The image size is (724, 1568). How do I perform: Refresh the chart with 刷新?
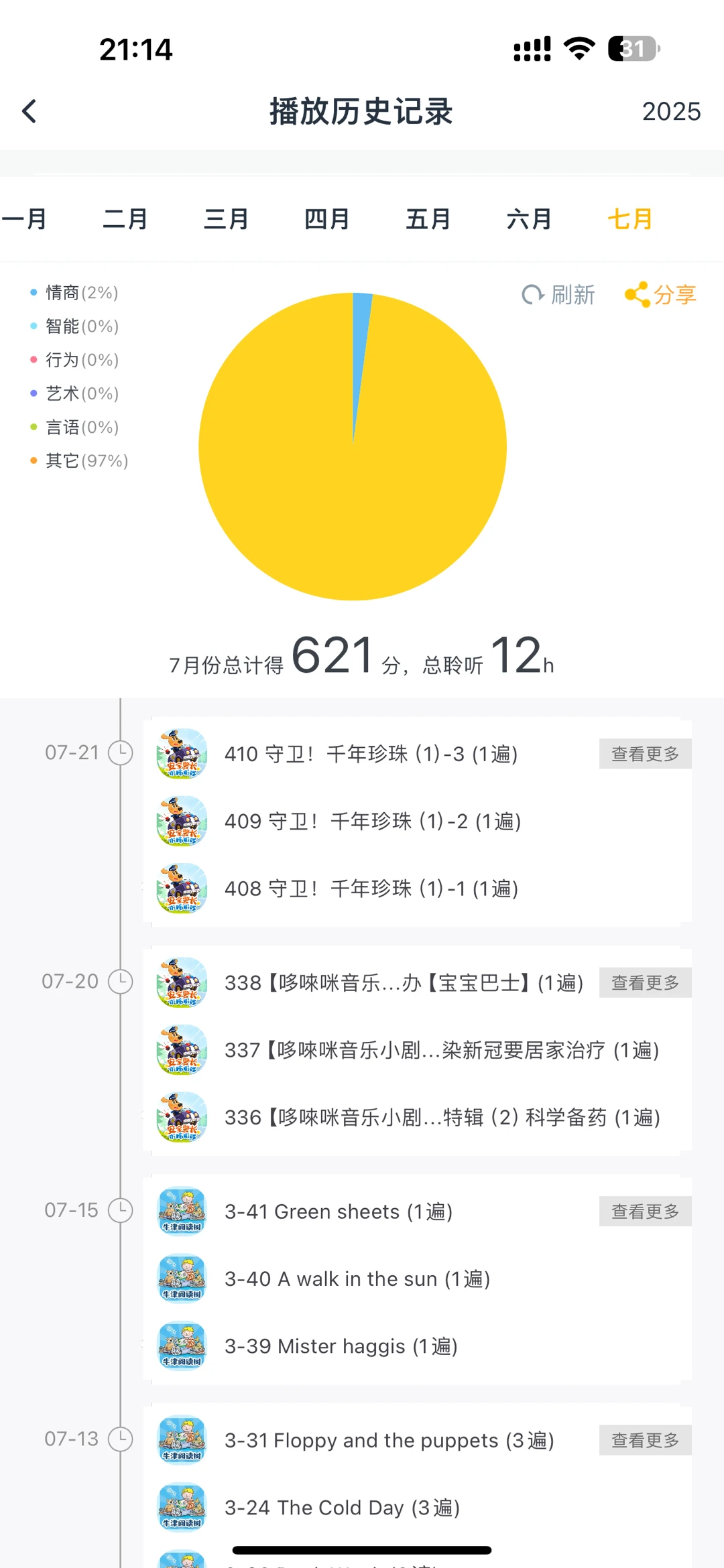tap(558, 295)
